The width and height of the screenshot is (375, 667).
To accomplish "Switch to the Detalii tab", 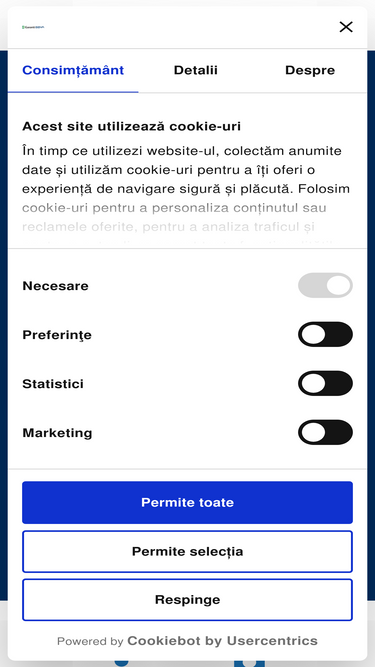I will pos(196,71).
